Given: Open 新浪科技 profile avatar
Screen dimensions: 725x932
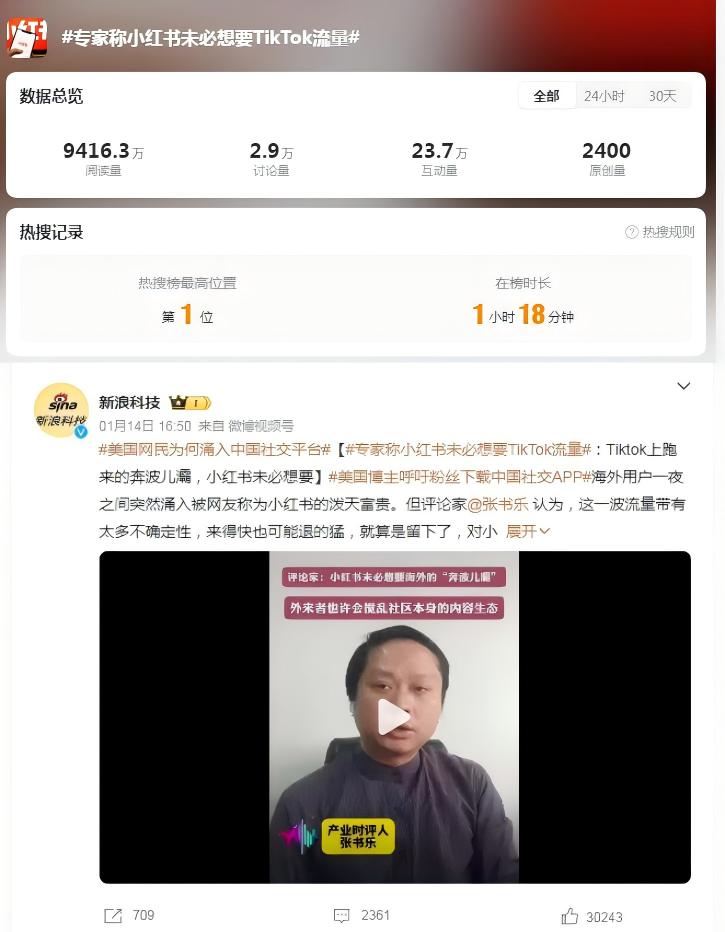Looking at the screenshot, I should [62, 410].
